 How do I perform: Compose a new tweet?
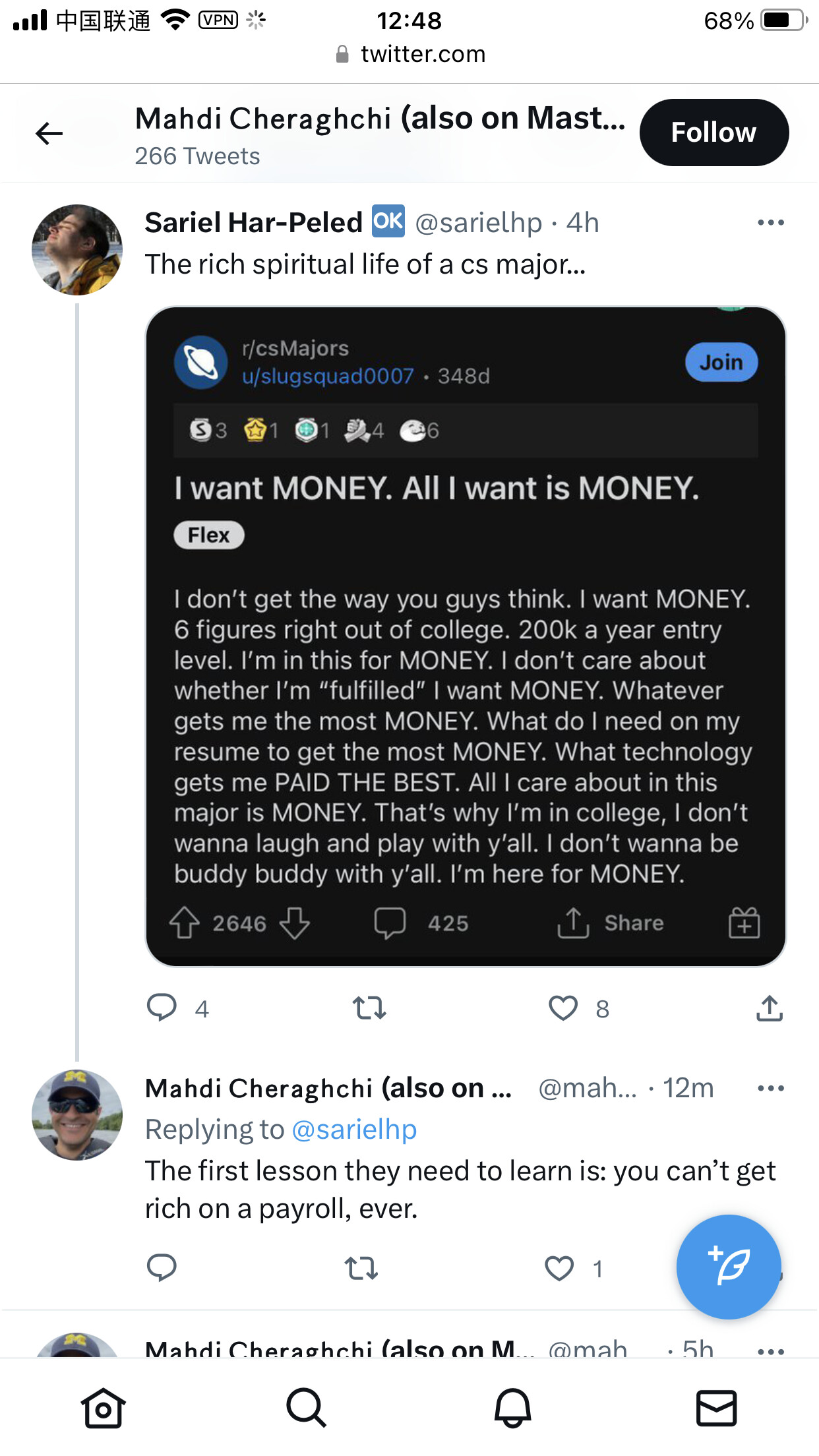[x=729, y=1267]
